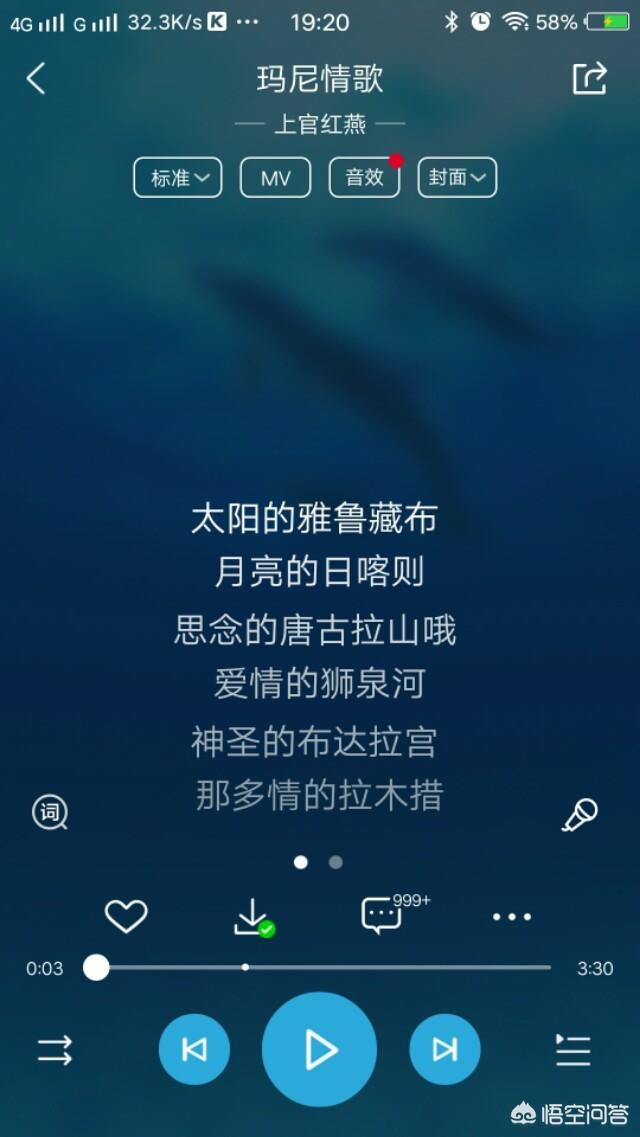640x1137 pixels.
Task: Share the song 玛尼情歌
Action: pyautogui.click(x=589, y=78)
